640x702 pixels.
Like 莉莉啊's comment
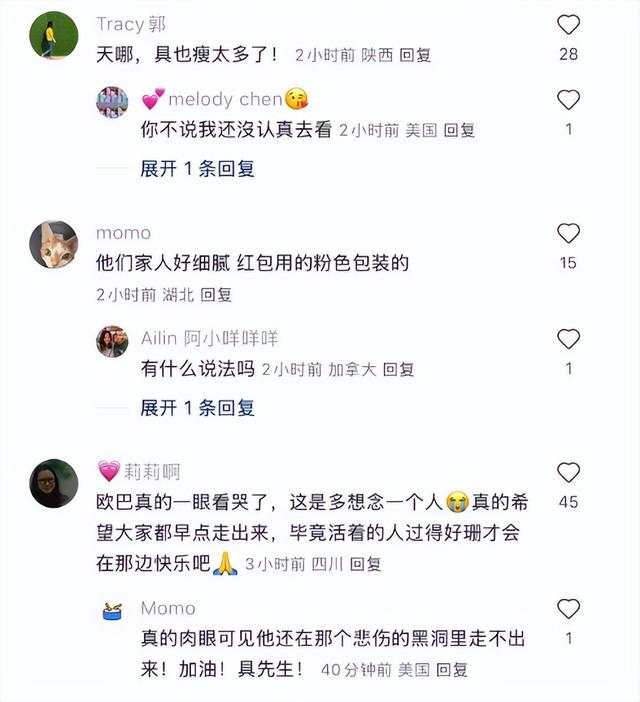click(568, 473)
